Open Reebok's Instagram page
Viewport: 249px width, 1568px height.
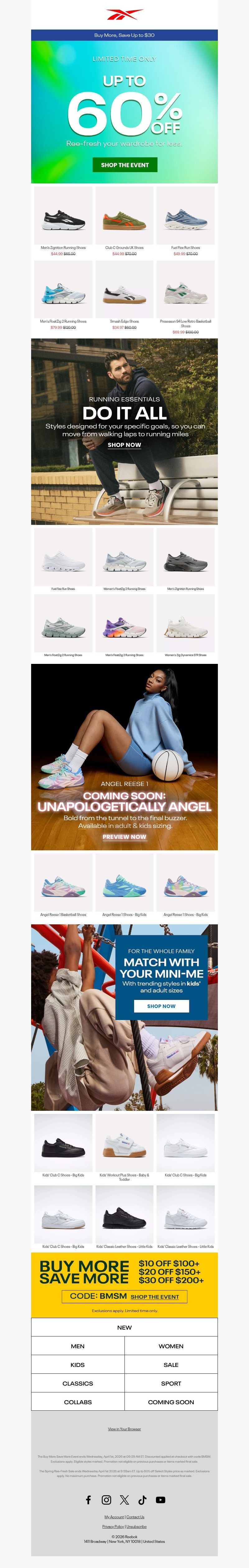pyautogui.click(x=106, y=1500)
